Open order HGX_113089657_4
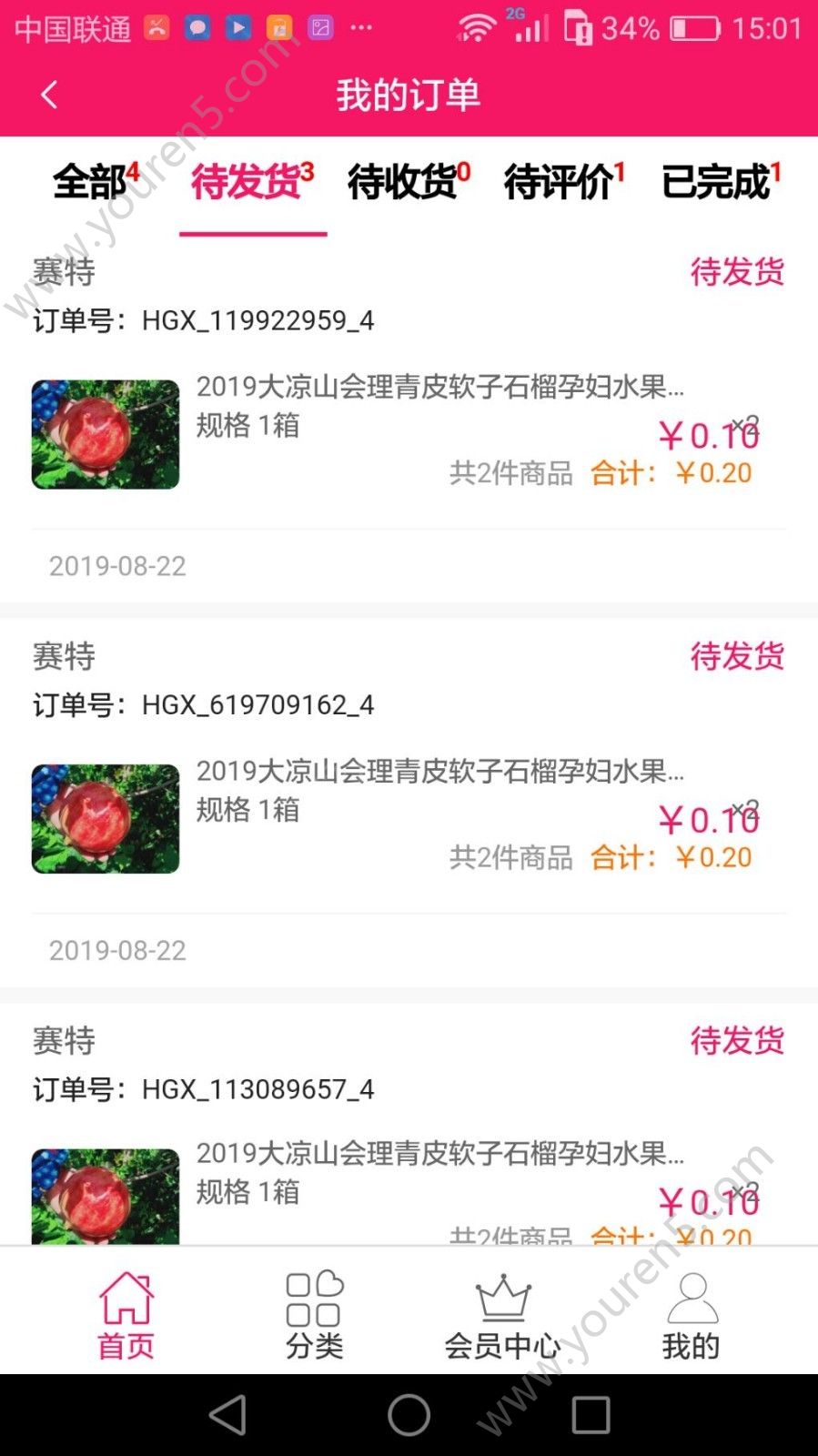This screenshot has height=1456, width=818. (x=409, y=1124)
